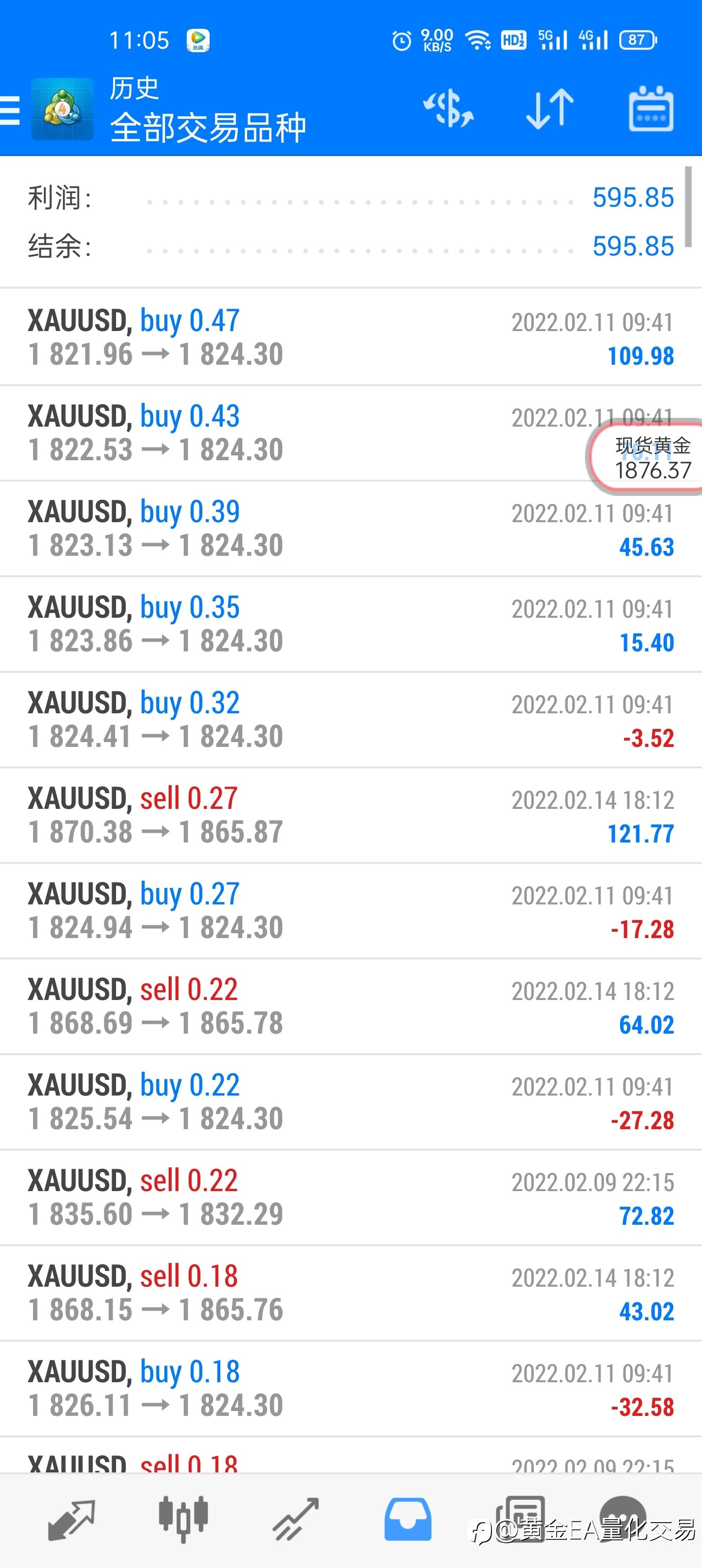
Task: Open the hamburger drawer menu
Action: 10,110
